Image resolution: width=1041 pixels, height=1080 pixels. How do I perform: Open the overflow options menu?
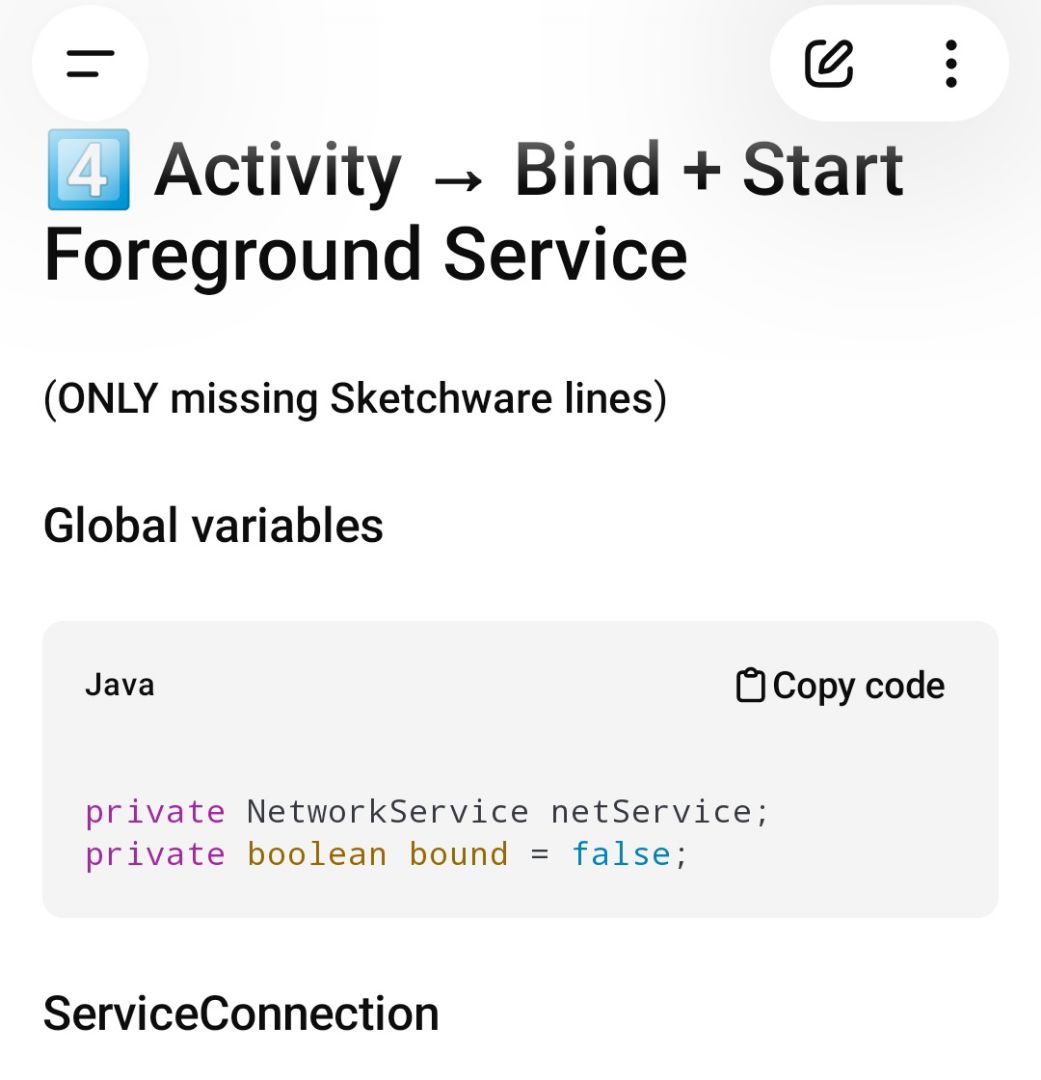tap(950, 64)
